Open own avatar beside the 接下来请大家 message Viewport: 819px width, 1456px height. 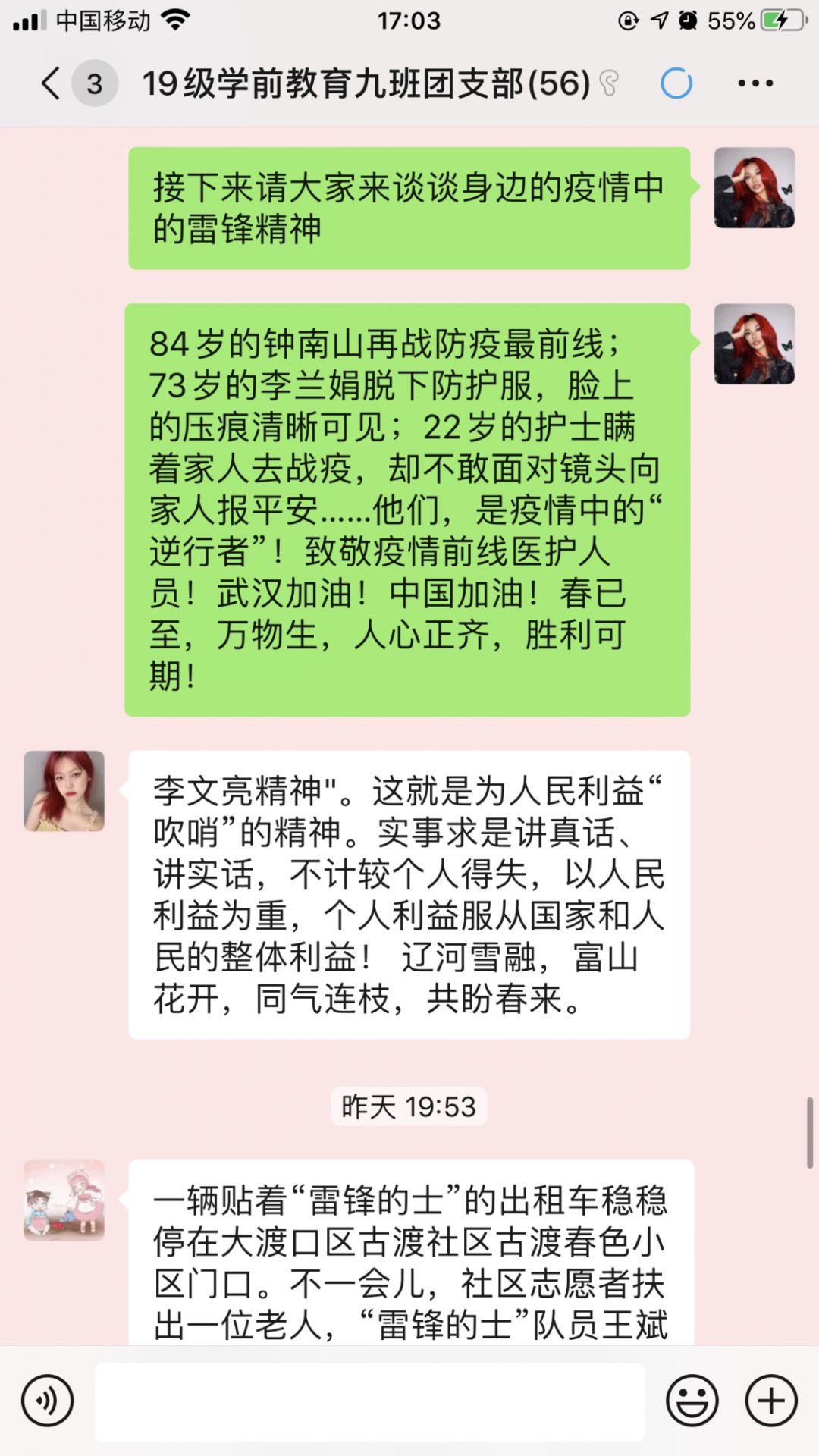pyautogui.click(x=754, y=188)
